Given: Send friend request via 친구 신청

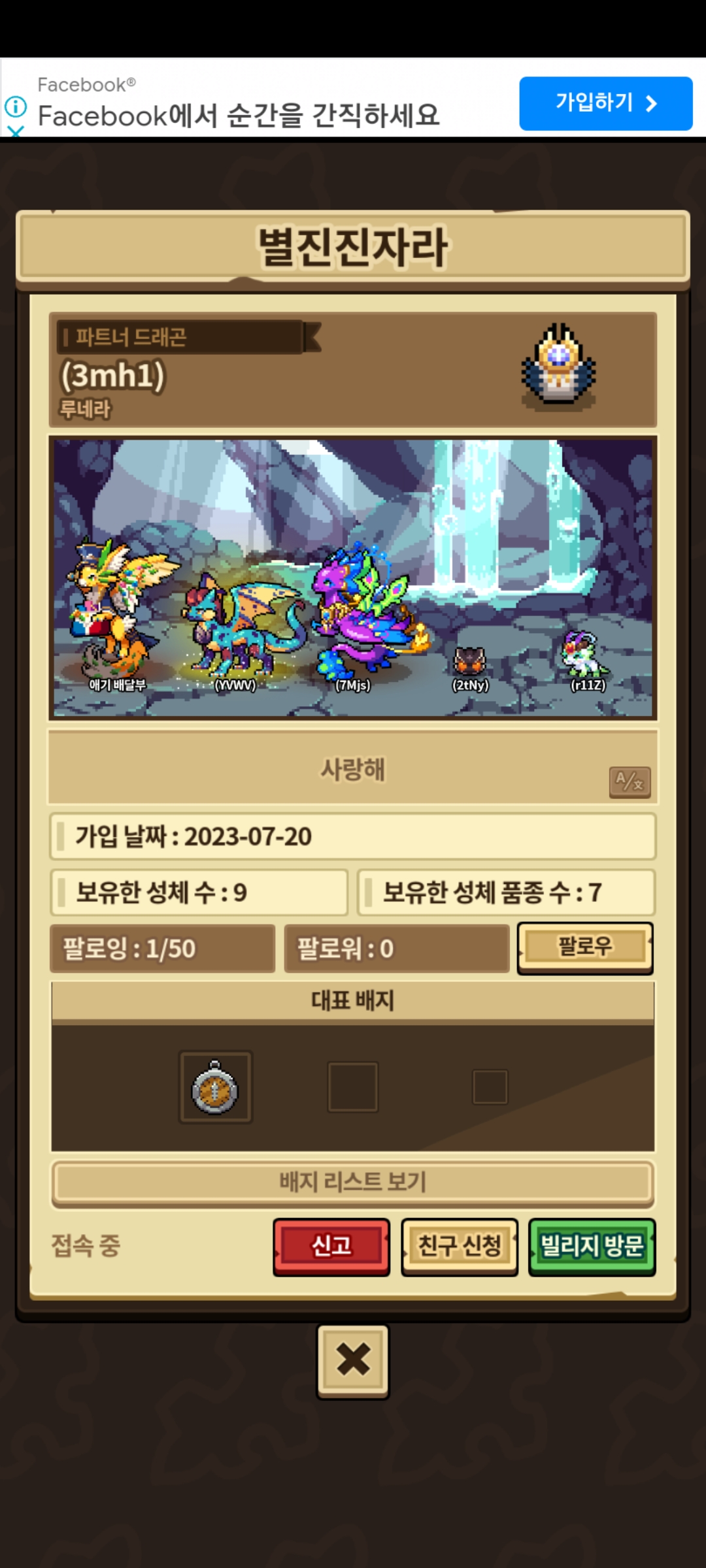Looking at the screenshot, I should [x=460, y=1247].
